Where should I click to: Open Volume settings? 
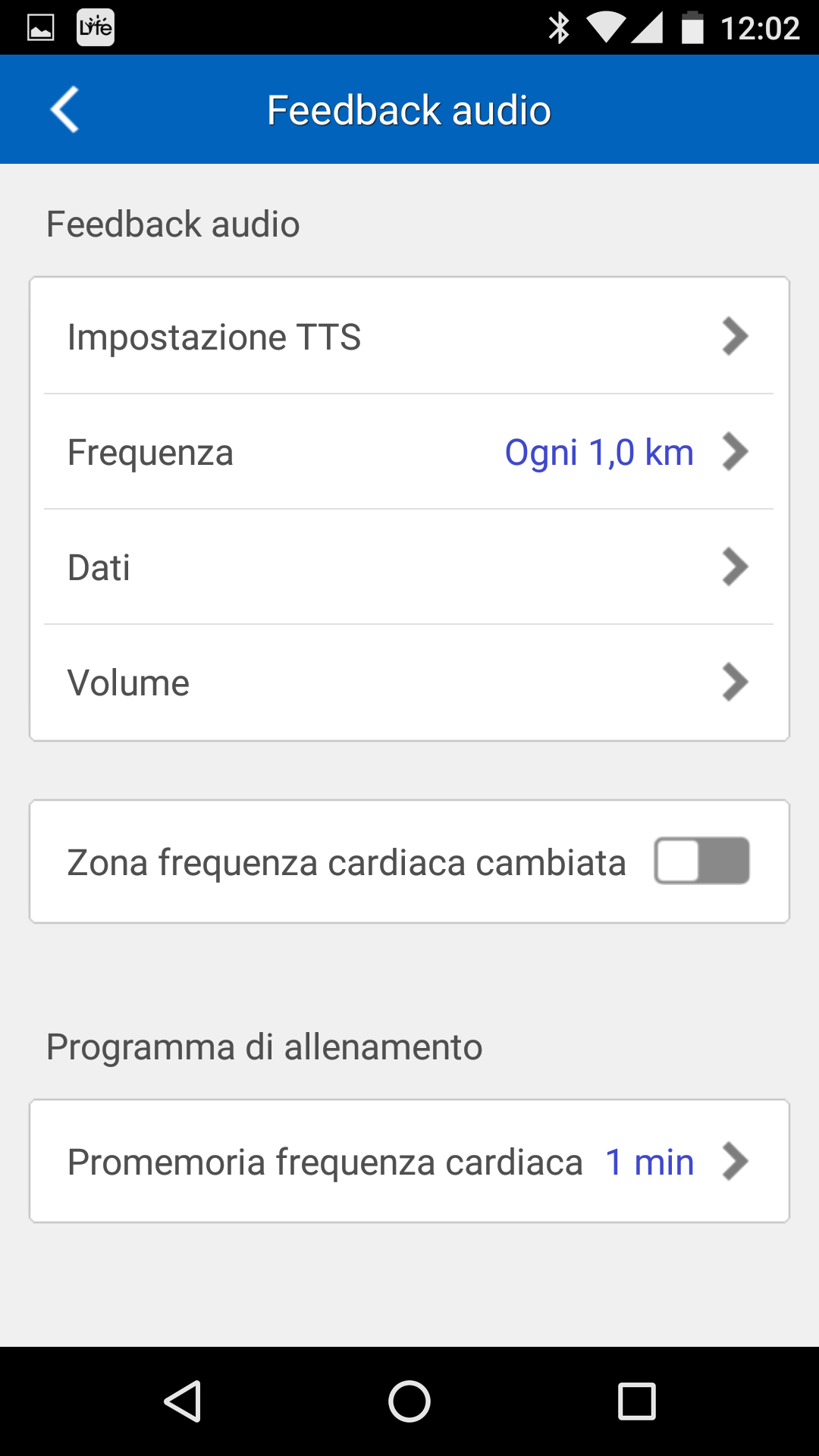point(409,682)
